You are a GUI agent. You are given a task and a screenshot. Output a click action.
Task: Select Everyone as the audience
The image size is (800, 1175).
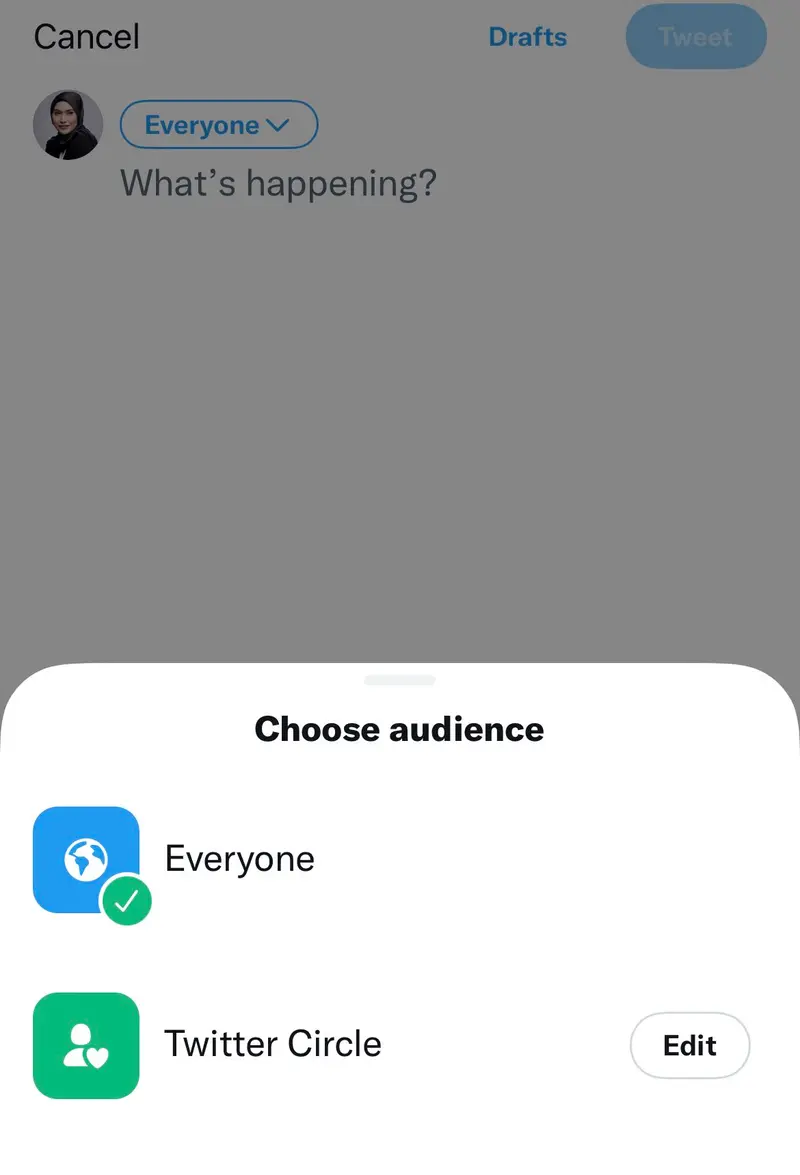point(238,859)
